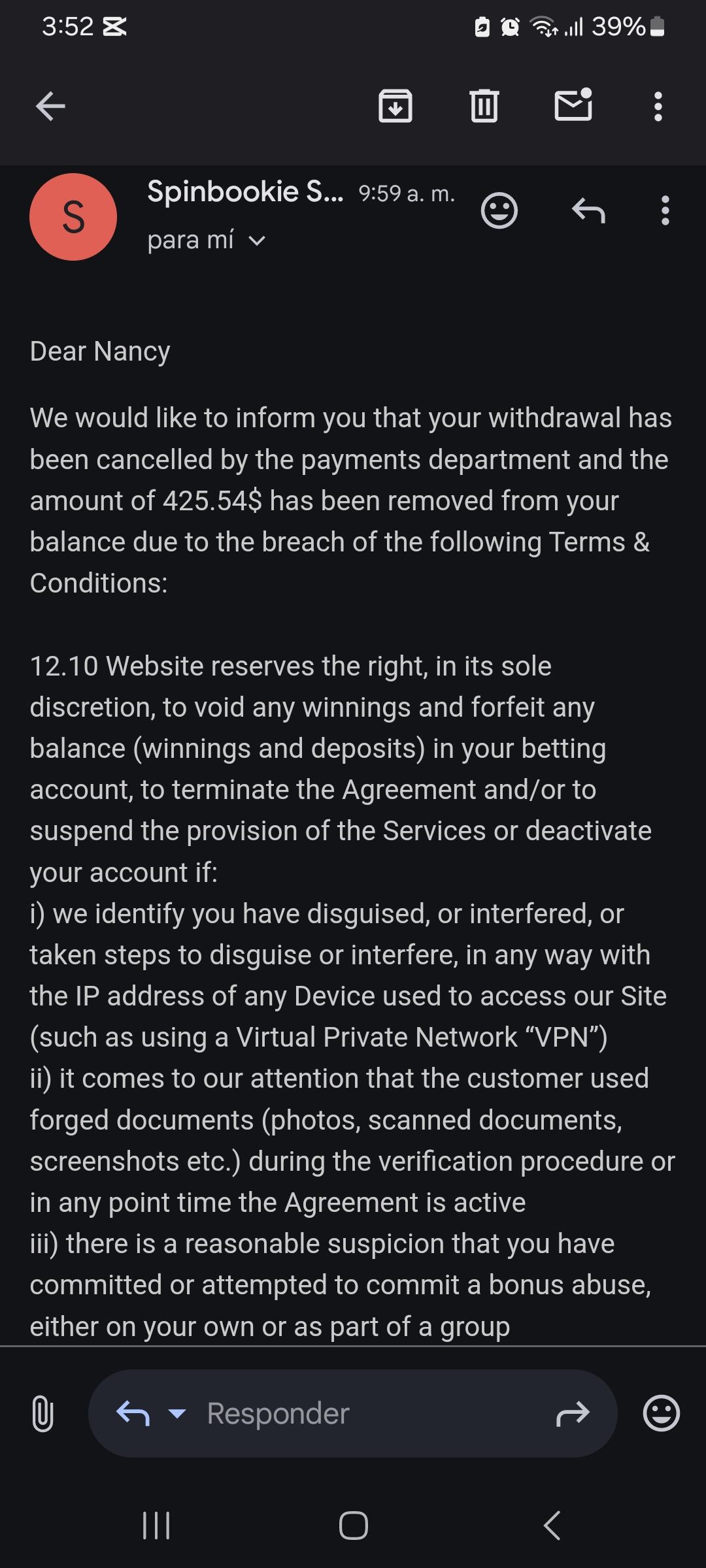706x1568 pixels.
Task: Attach a file to the reply
Action: click(42, 1414)
